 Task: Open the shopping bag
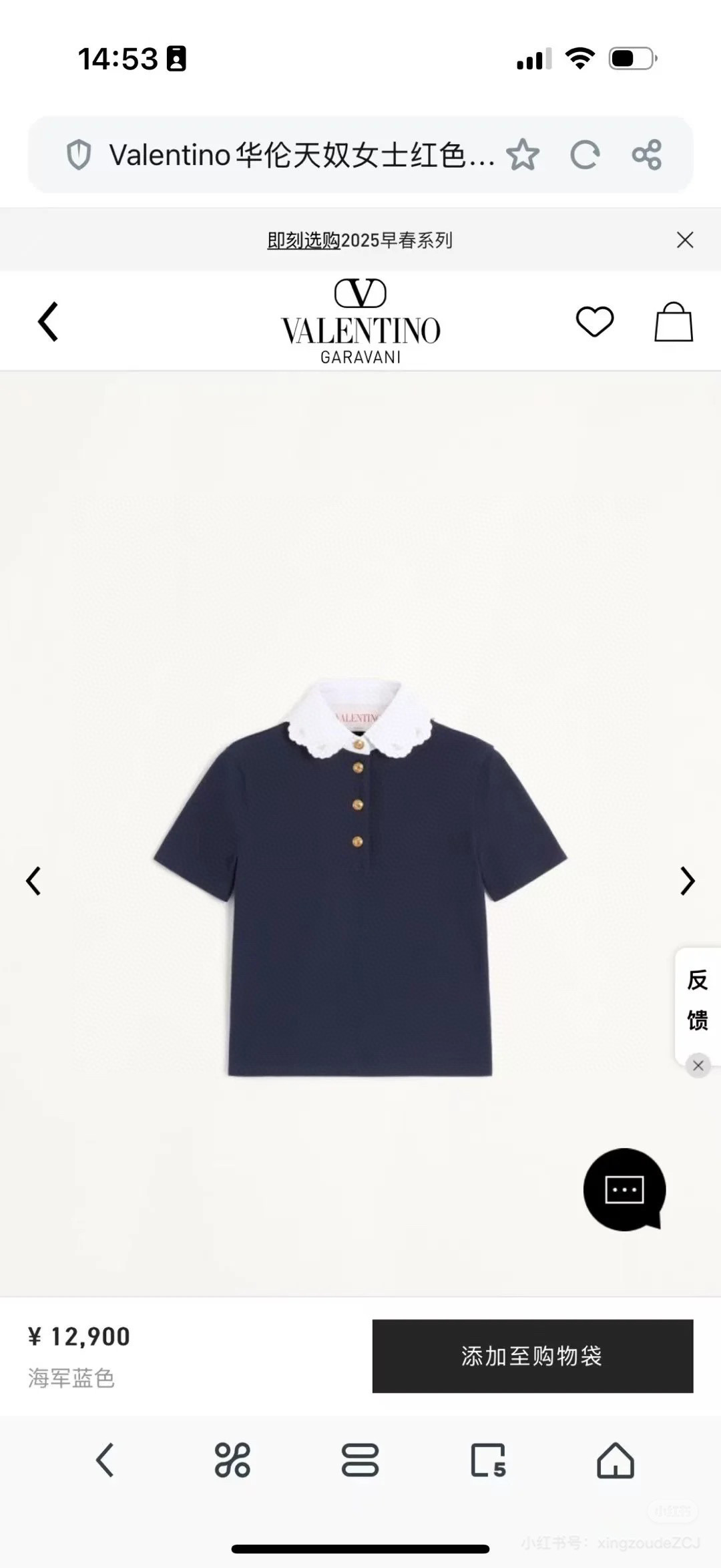coord(673,322)
